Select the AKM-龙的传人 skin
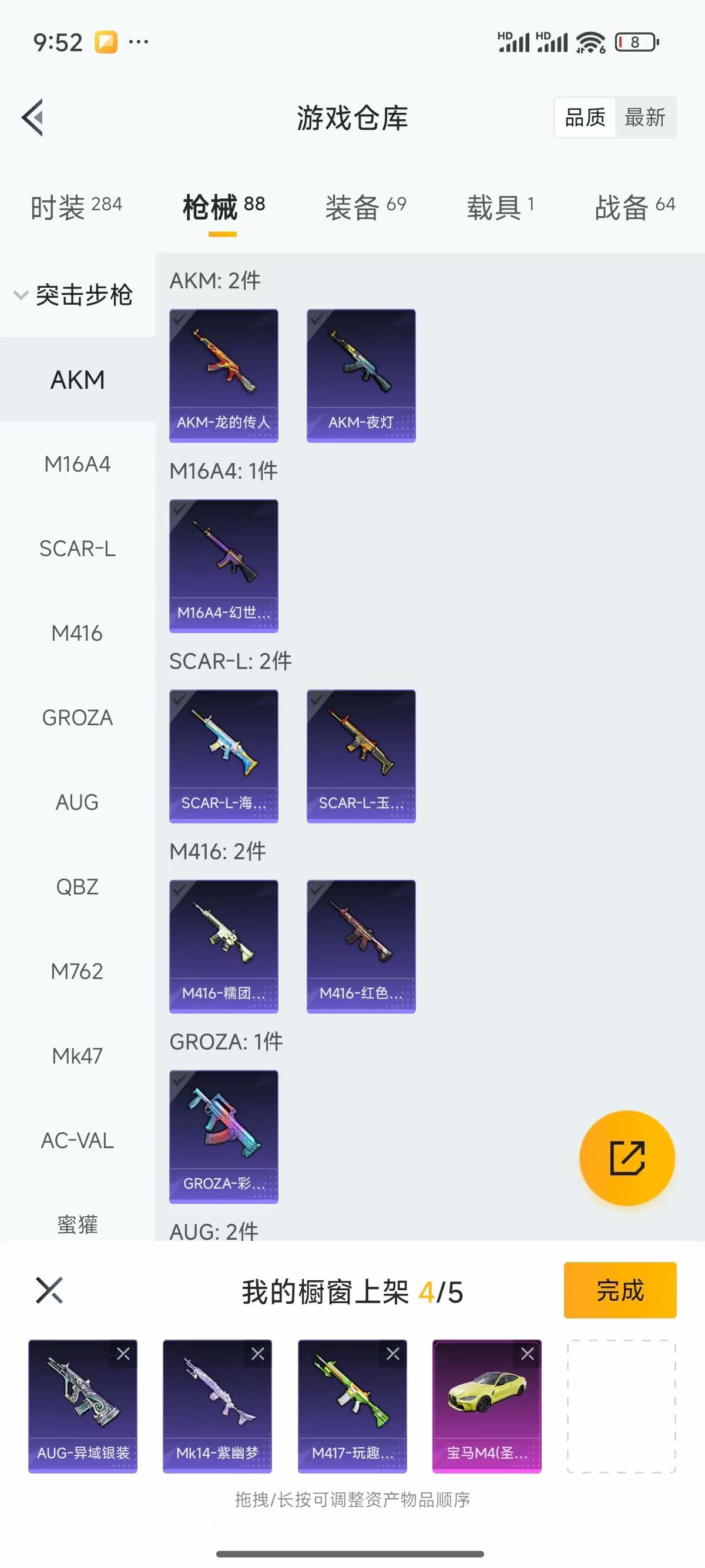Image resolution: width=705 pixels, height=1568 pixels. pyautogui.click(x=223, y=376)
